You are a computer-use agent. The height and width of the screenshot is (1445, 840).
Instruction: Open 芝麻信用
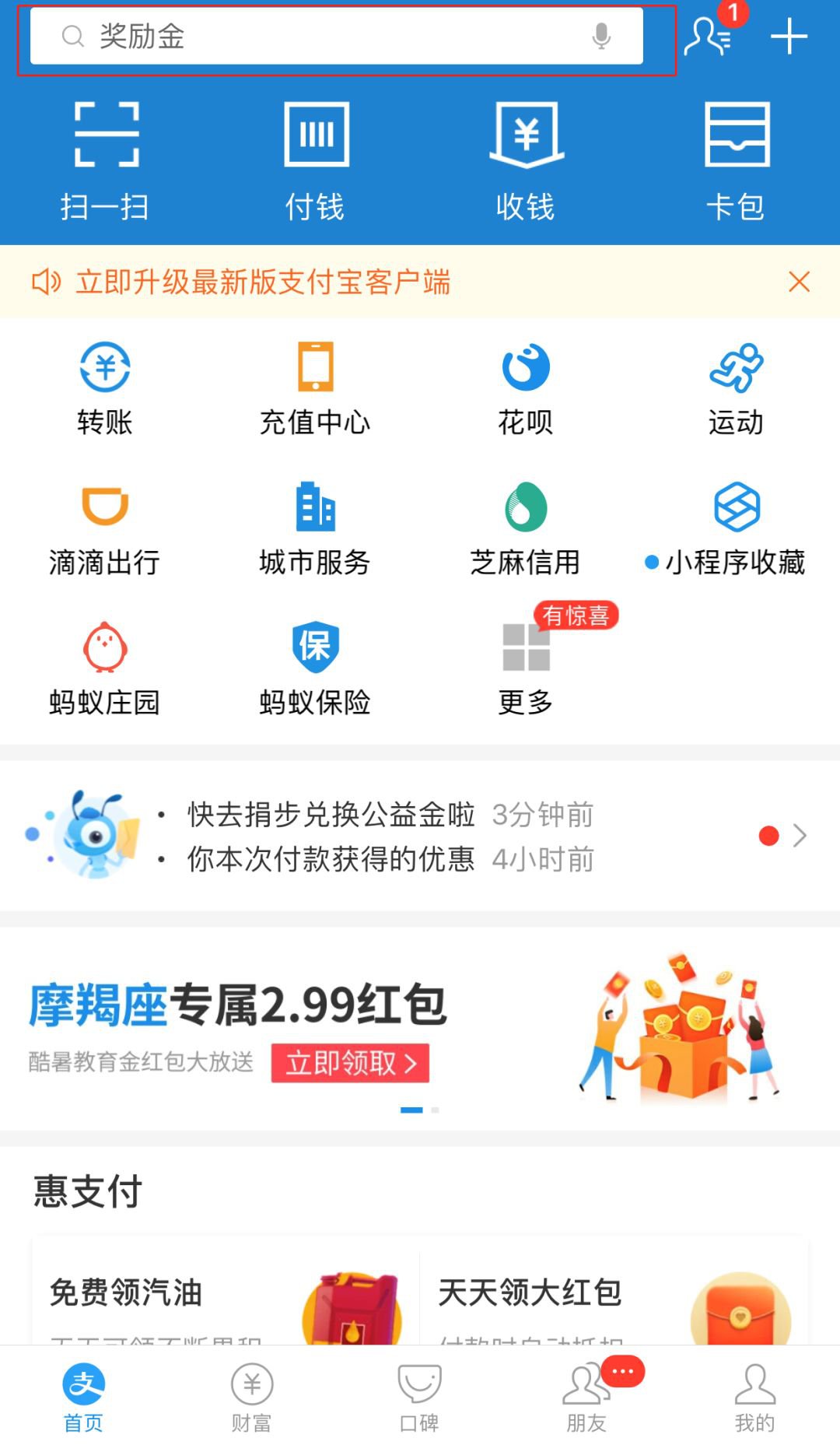click(526, 529)
